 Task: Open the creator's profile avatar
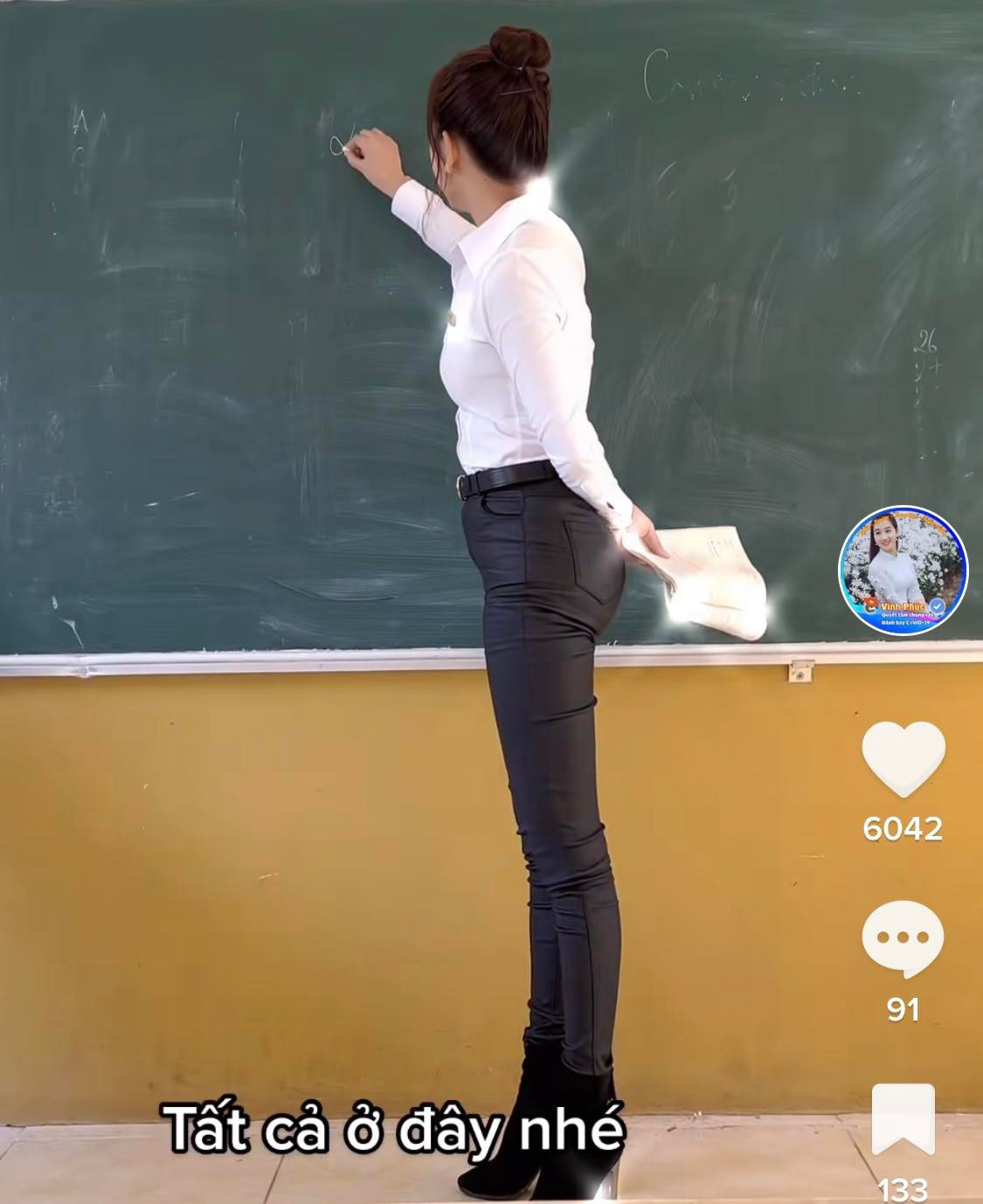tap(903, 570)
